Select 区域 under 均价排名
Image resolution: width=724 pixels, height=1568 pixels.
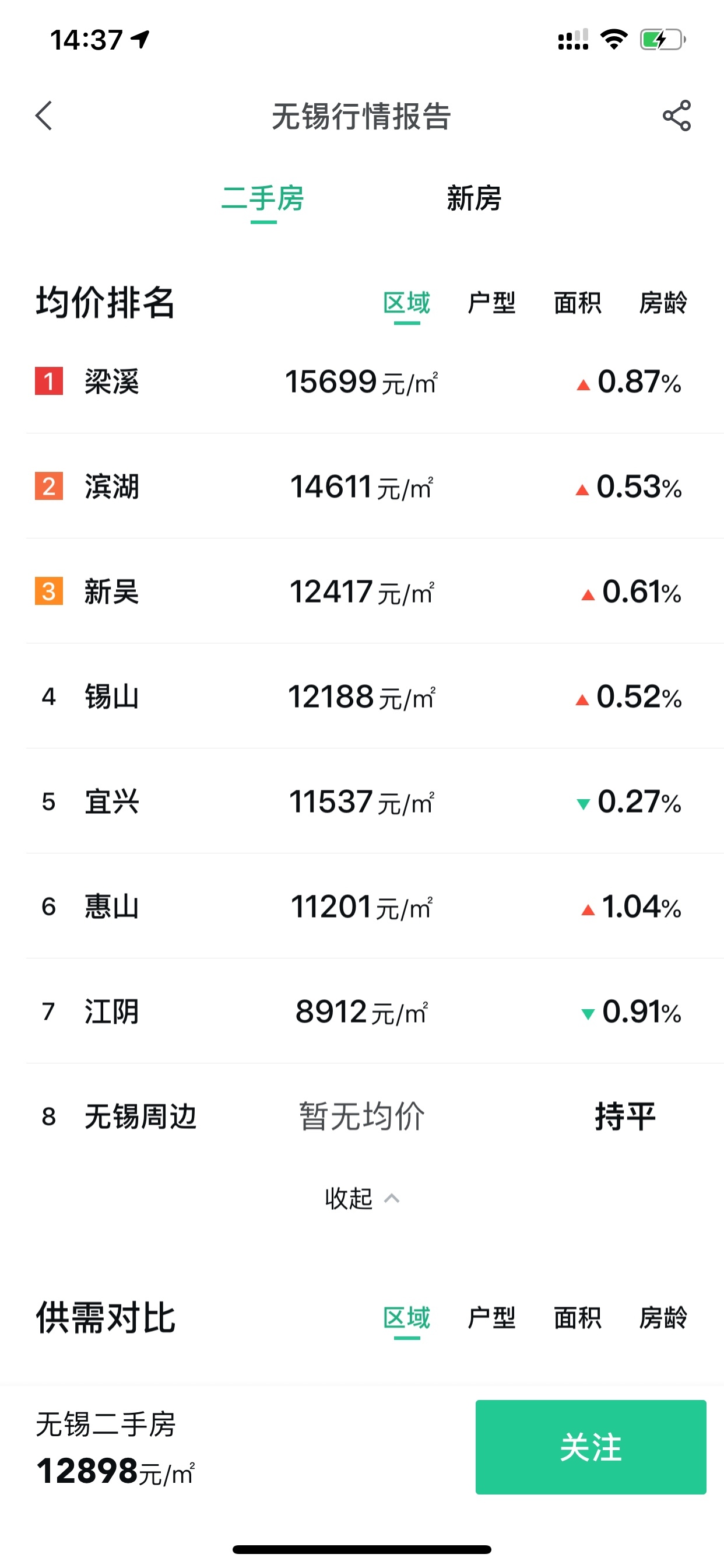406,303
